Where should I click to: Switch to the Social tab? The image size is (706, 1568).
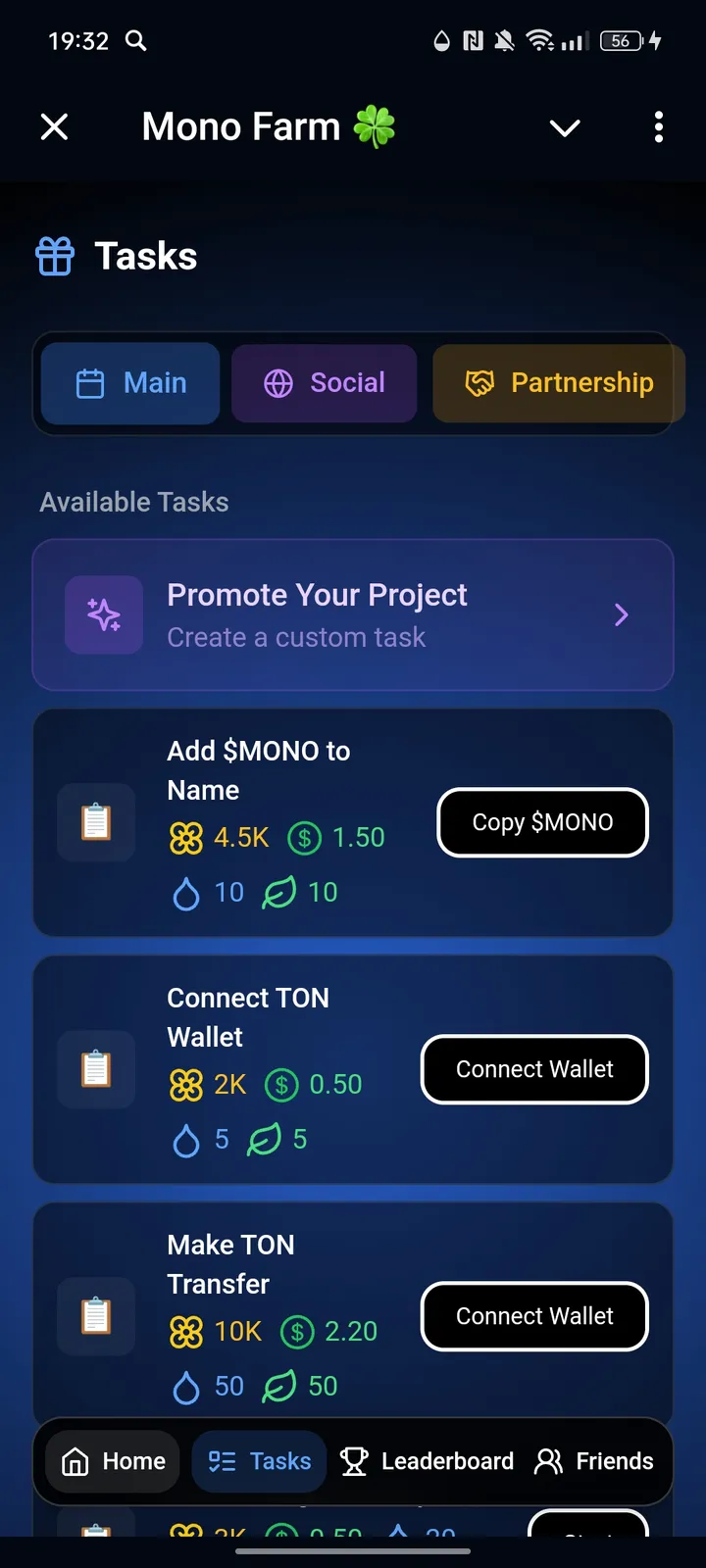coord(325,383)
